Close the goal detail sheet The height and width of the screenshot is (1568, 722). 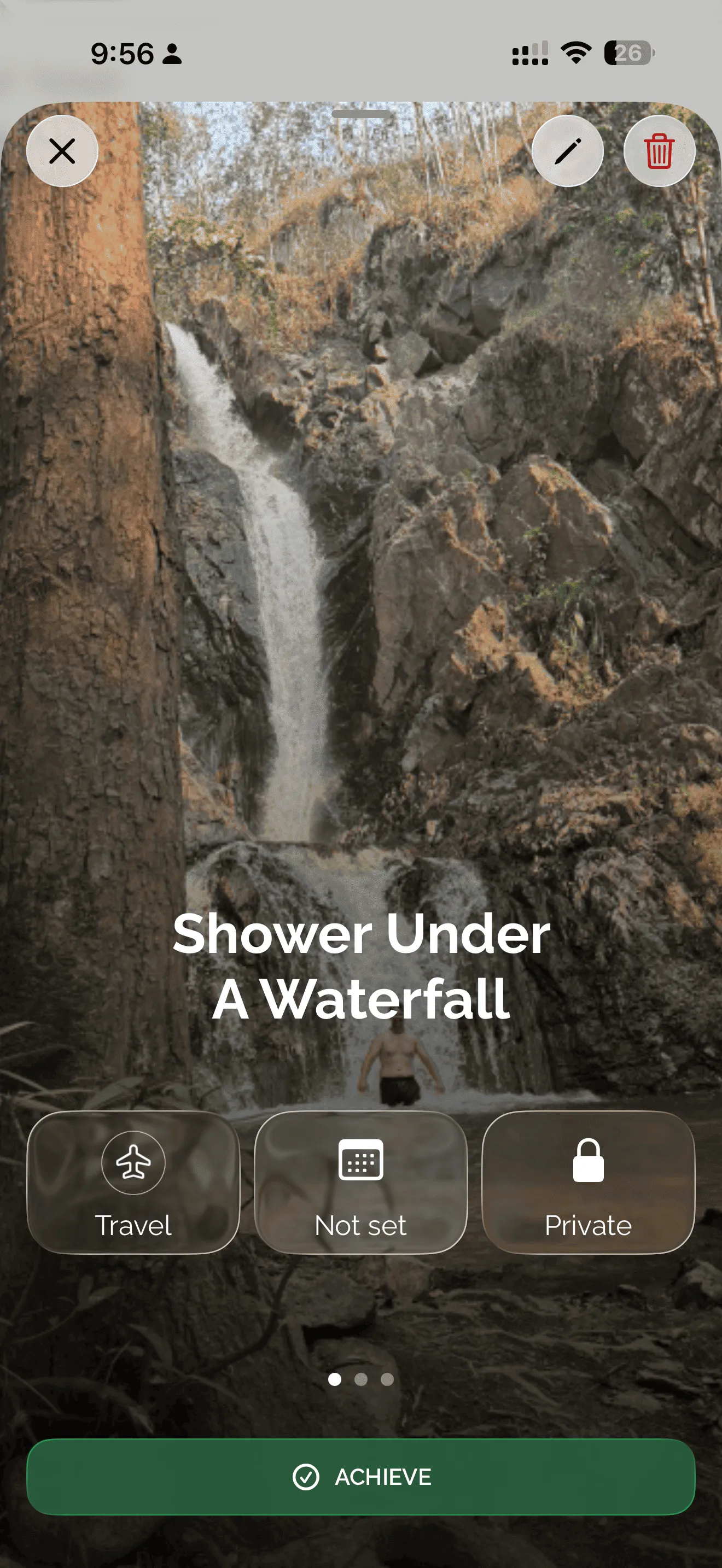(62, 151)
